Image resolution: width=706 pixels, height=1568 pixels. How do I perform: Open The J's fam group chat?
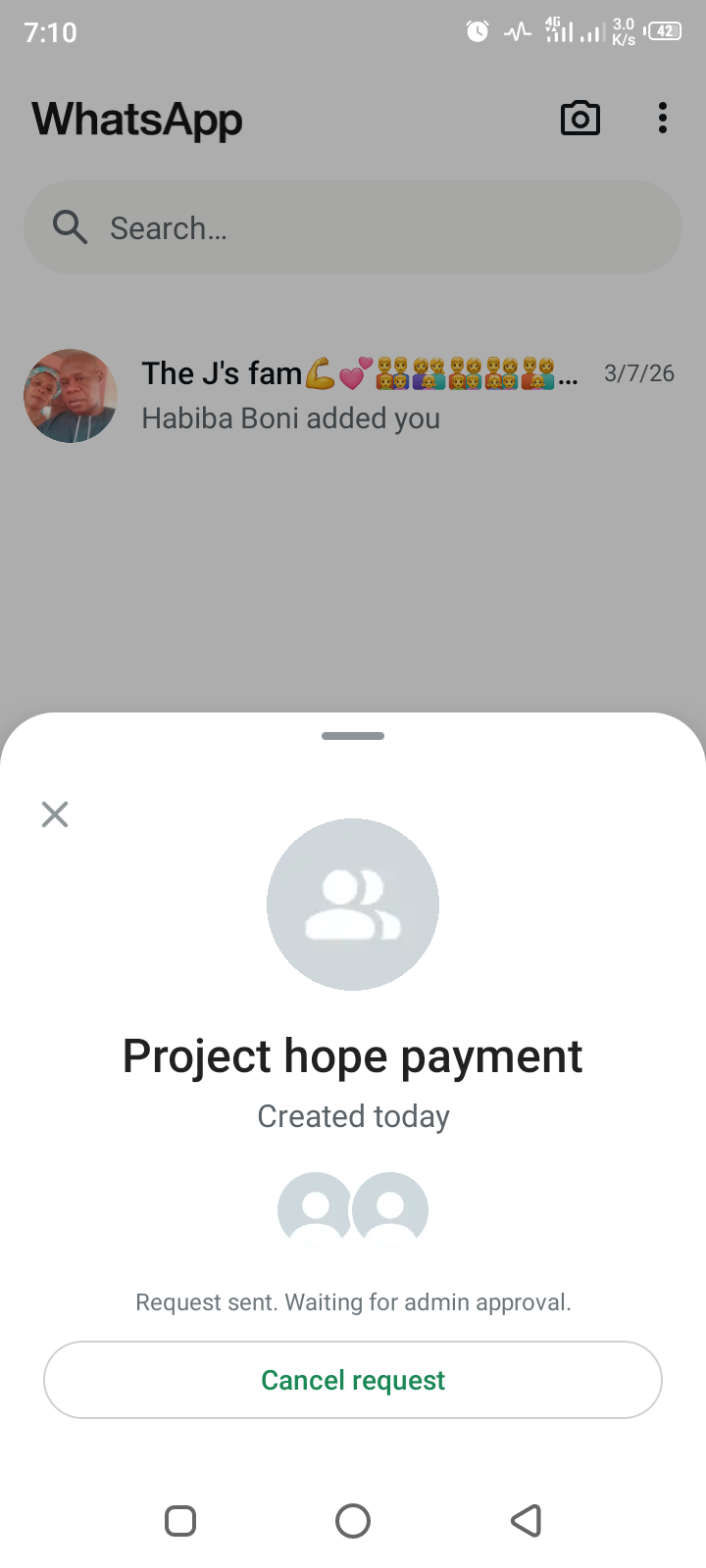tap(353, 395)
